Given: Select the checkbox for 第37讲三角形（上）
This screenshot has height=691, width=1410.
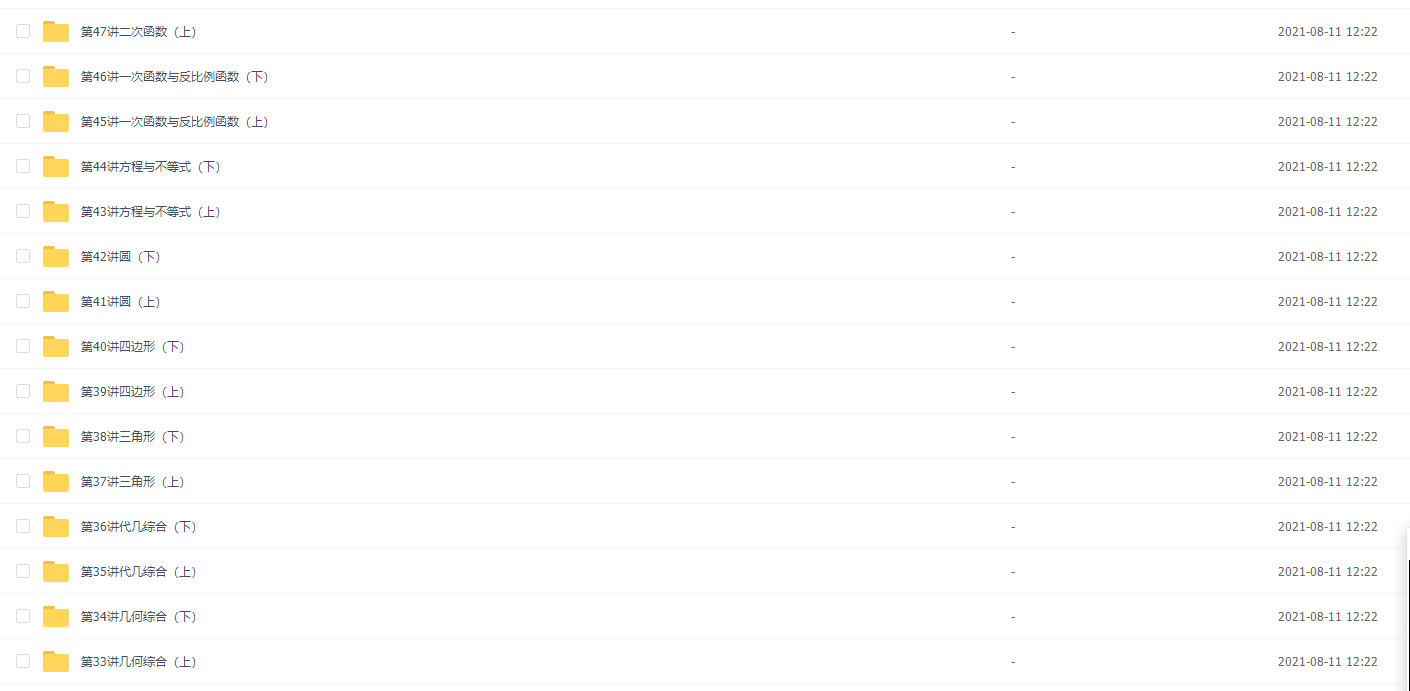Looking at the screenshot, I should click(23, 481).
